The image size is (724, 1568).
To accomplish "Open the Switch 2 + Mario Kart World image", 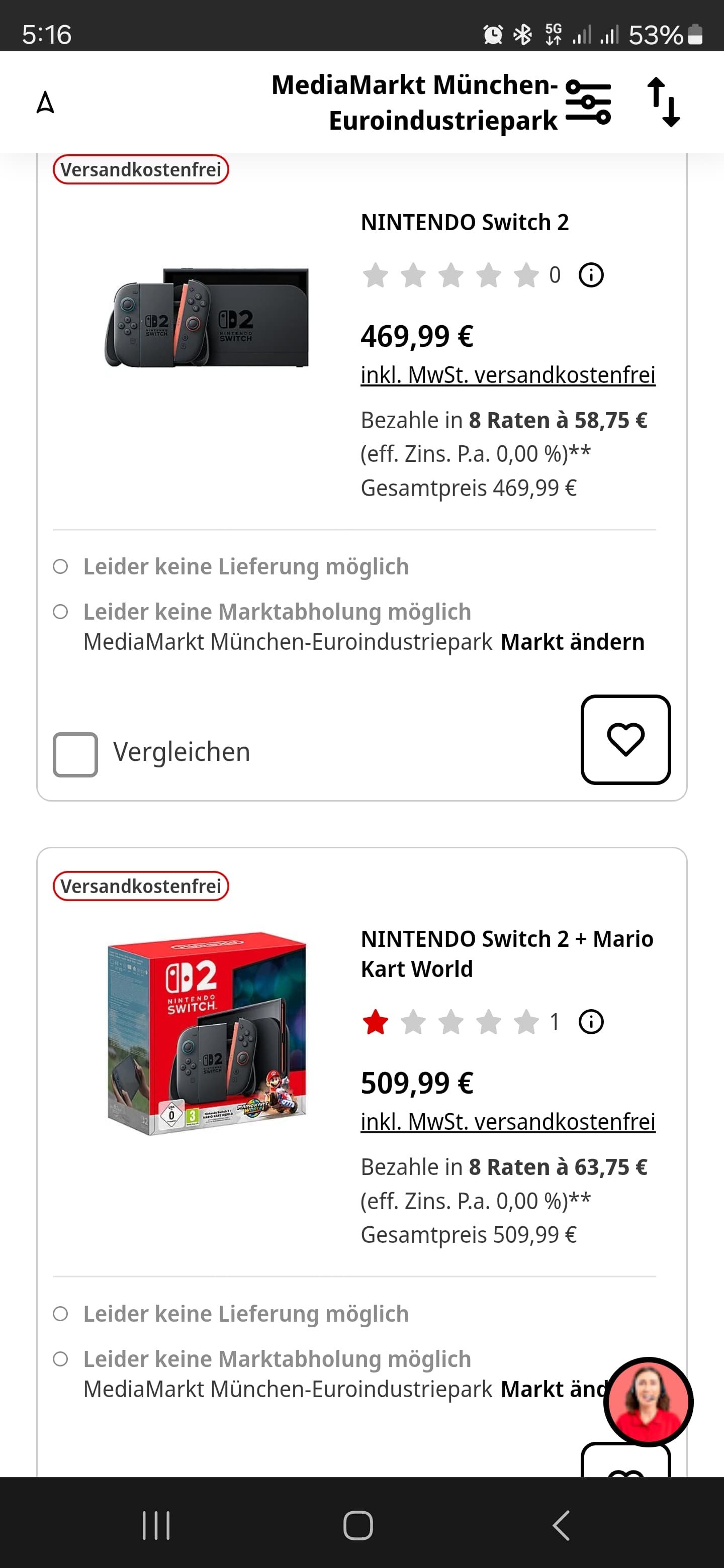I will pos(207,1033).
